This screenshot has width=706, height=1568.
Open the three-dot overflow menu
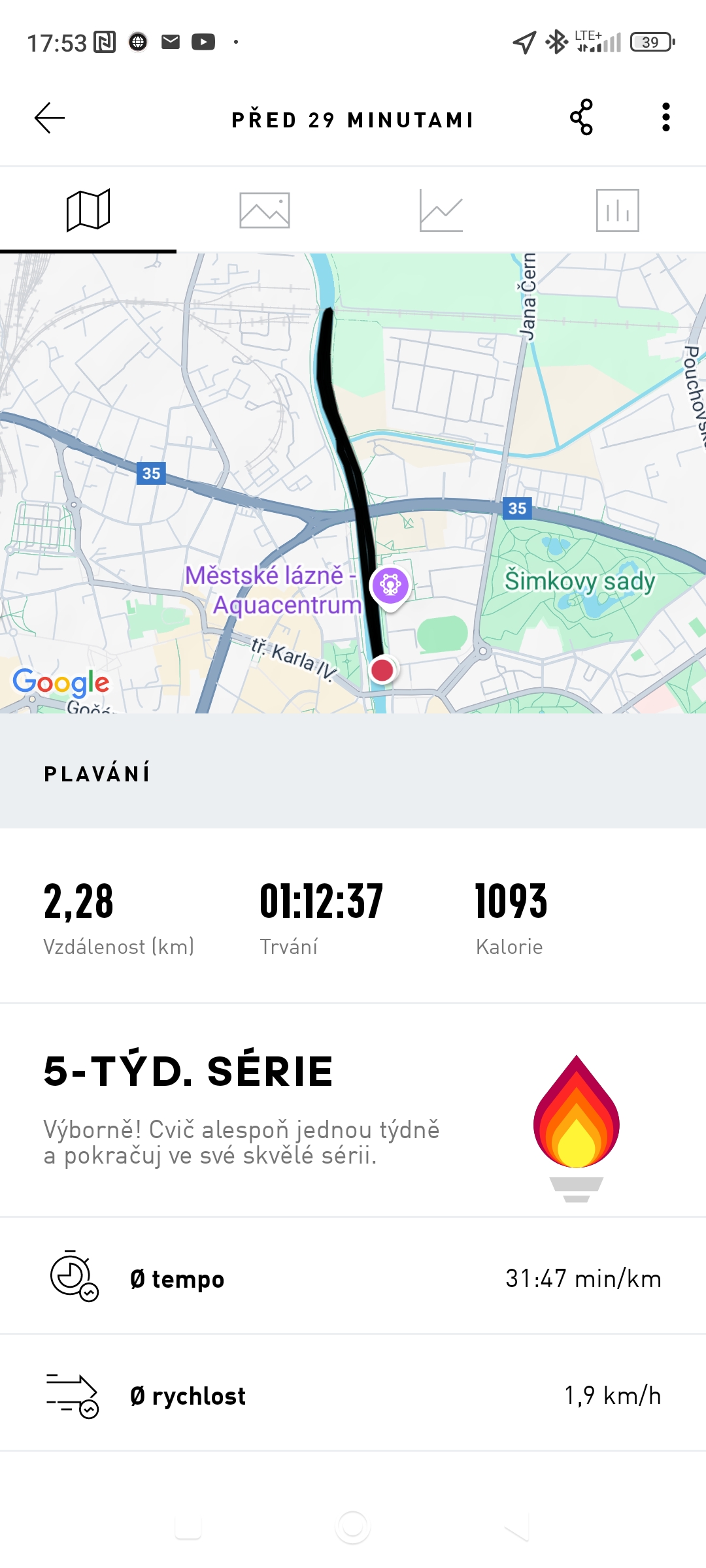pos(665,118)
